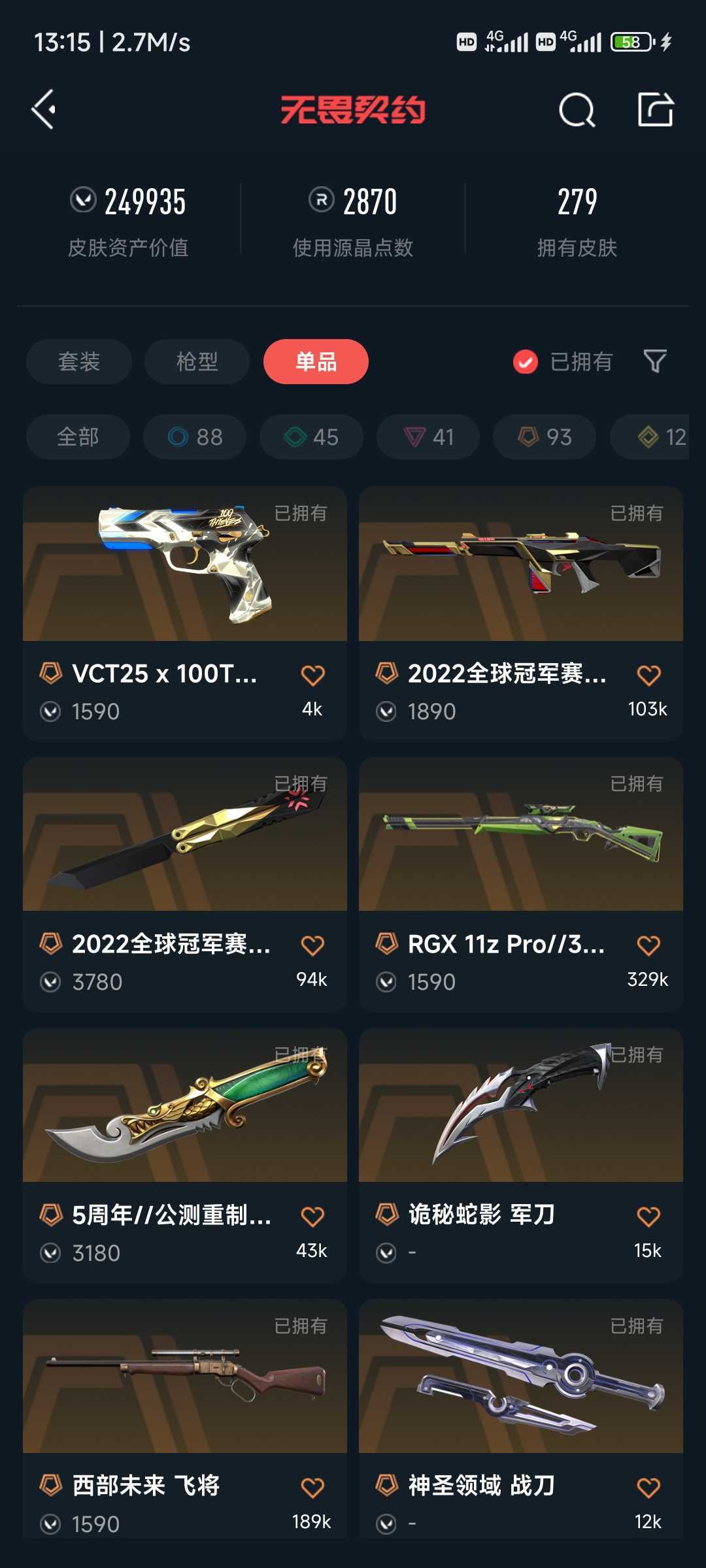Filter by the rarity chip showing 93
706x1568 pixels.
[545, 436]
